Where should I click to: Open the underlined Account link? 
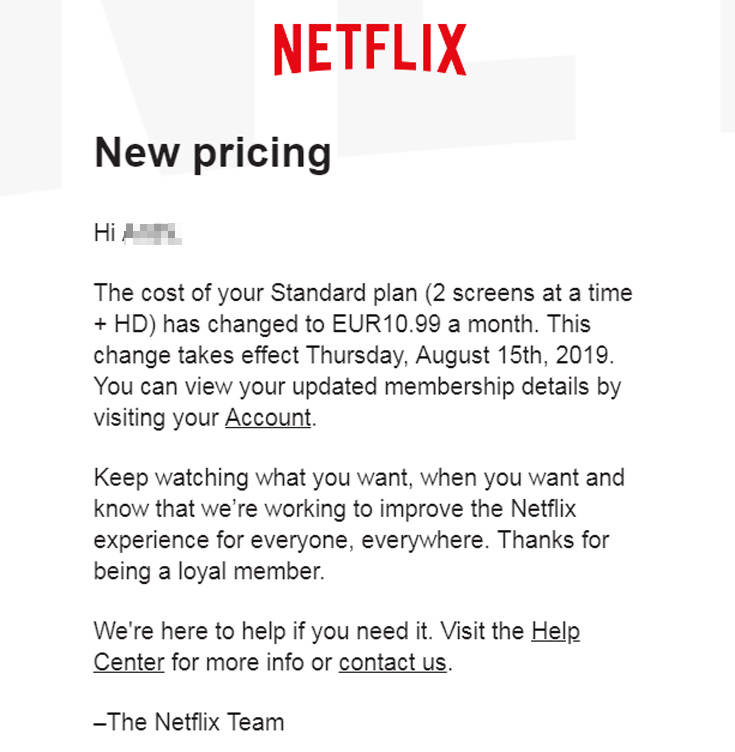268,418
